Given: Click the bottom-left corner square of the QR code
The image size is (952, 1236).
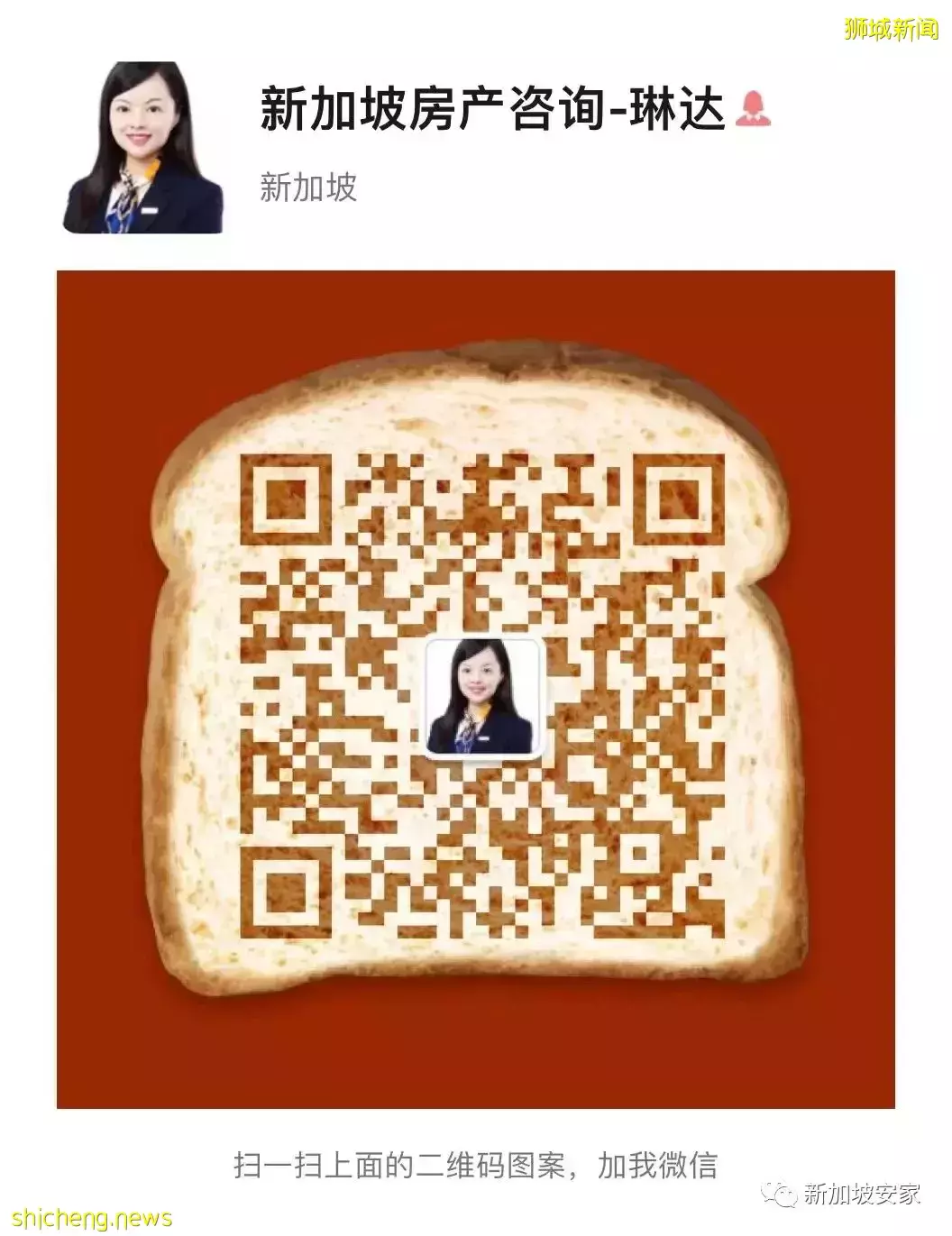Looking at the screenshot, I should (x=288, y=893).
